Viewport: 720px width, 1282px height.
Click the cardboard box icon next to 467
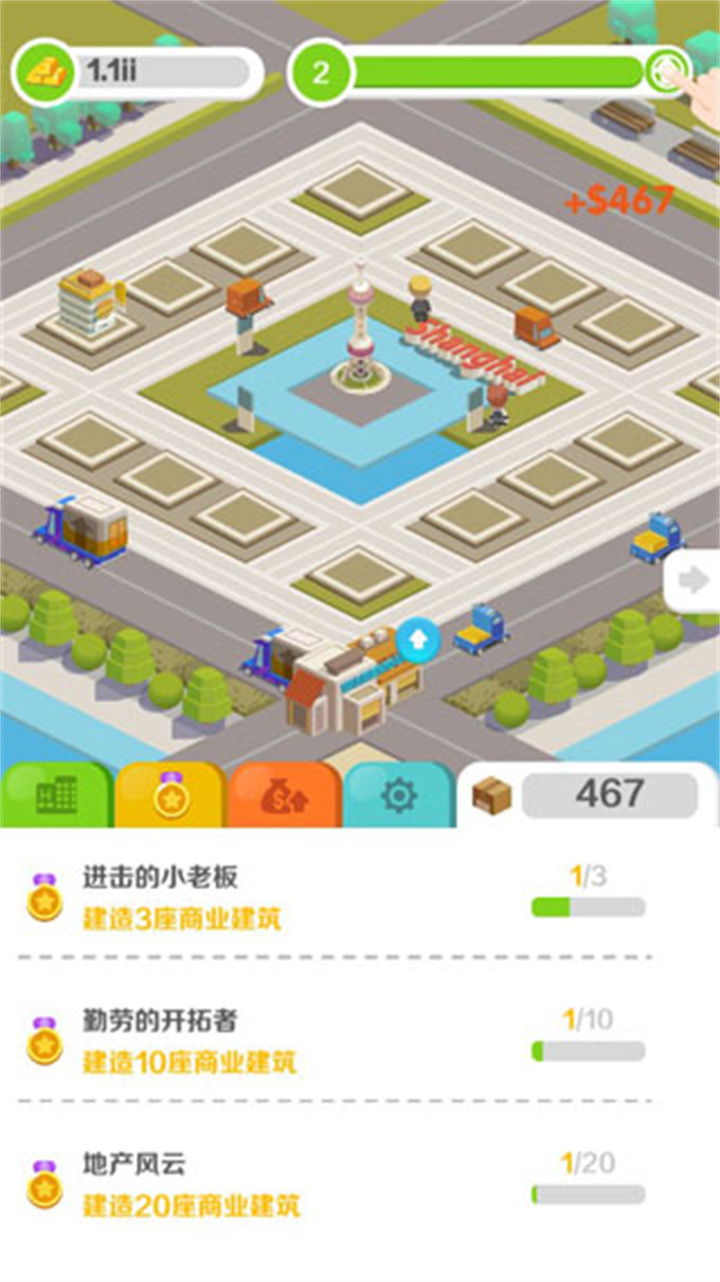pyautogui.click(x=495, y=793)
